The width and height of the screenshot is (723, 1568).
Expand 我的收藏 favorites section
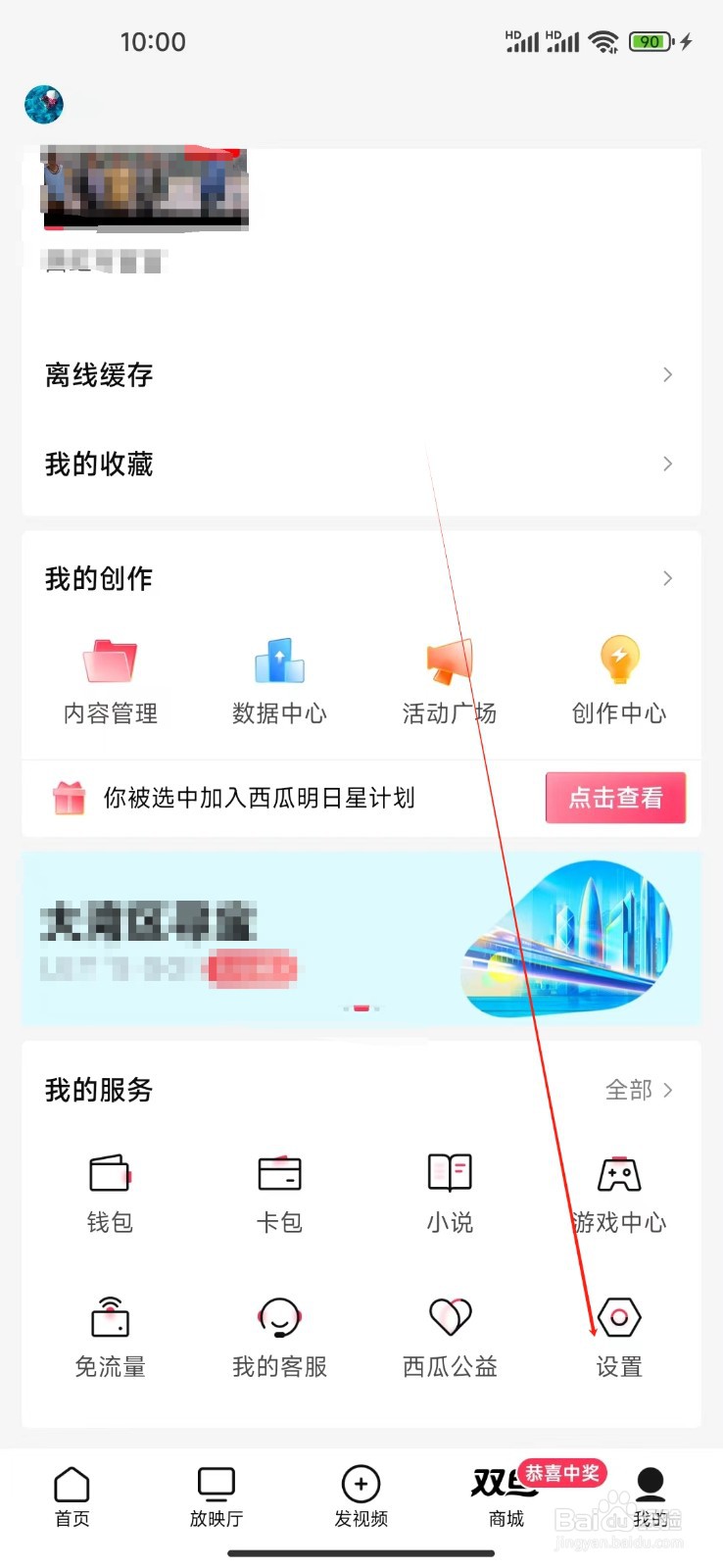pos(361,464)
